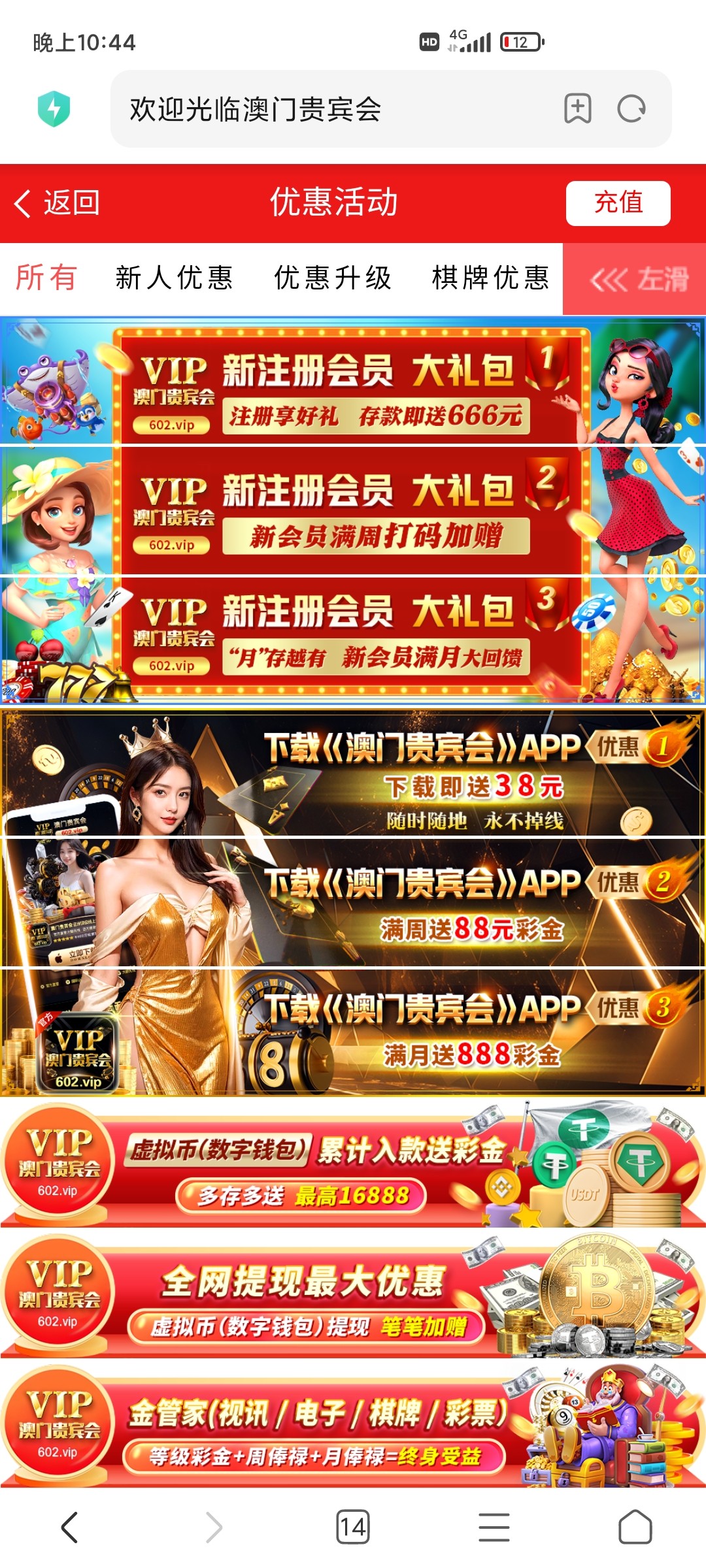
Task: Select the 优惠升级 tab
Action: click(x=333, y=278)
